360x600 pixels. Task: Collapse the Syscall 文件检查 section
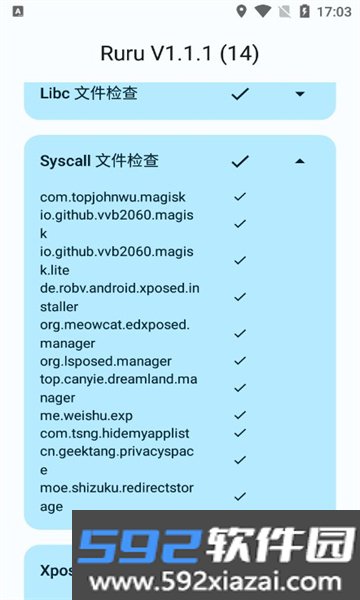300,161
